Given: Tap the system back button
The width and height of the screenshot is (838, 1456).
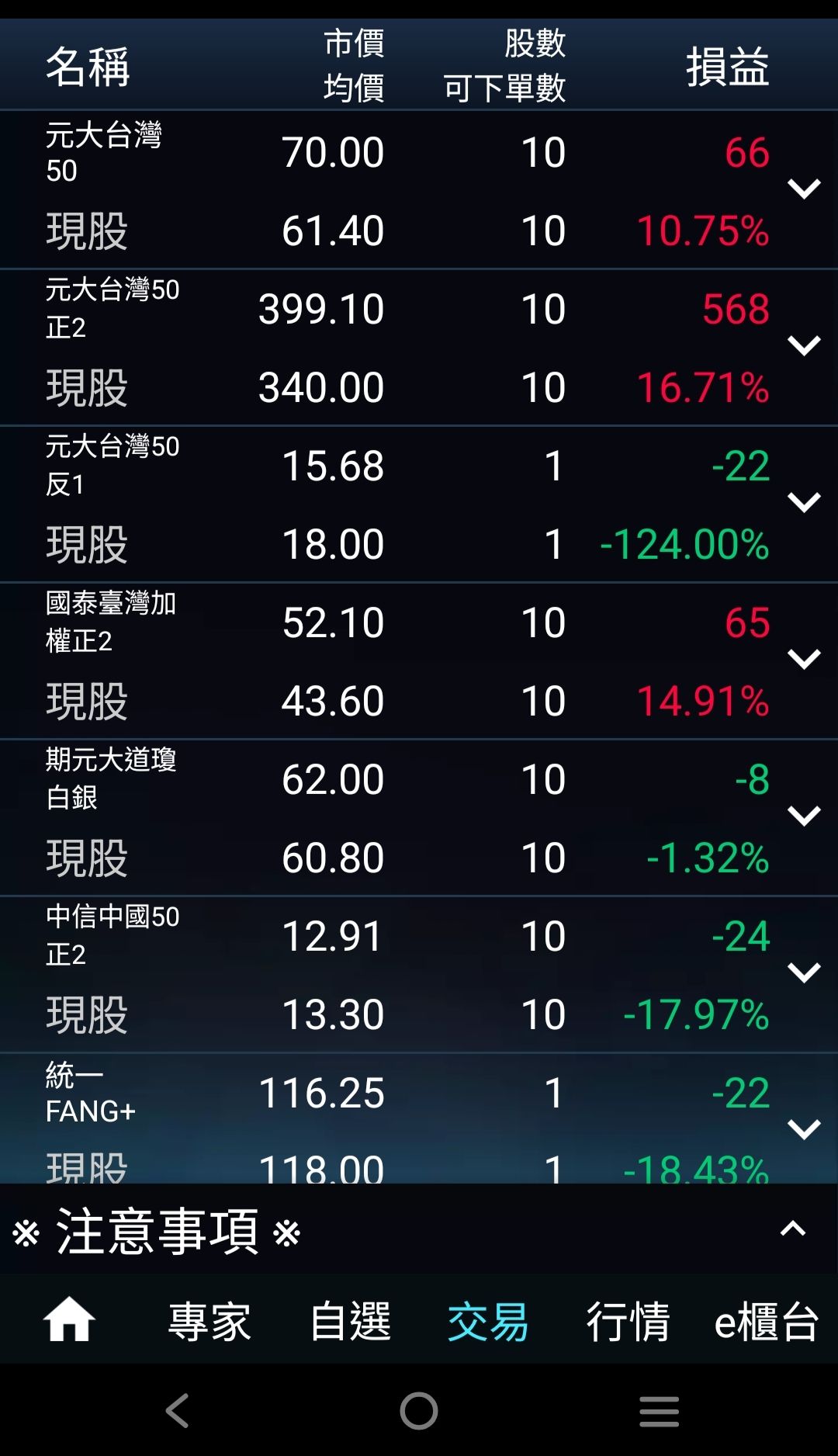Looking at the screenshot, I should click(x=178, y=1410).
